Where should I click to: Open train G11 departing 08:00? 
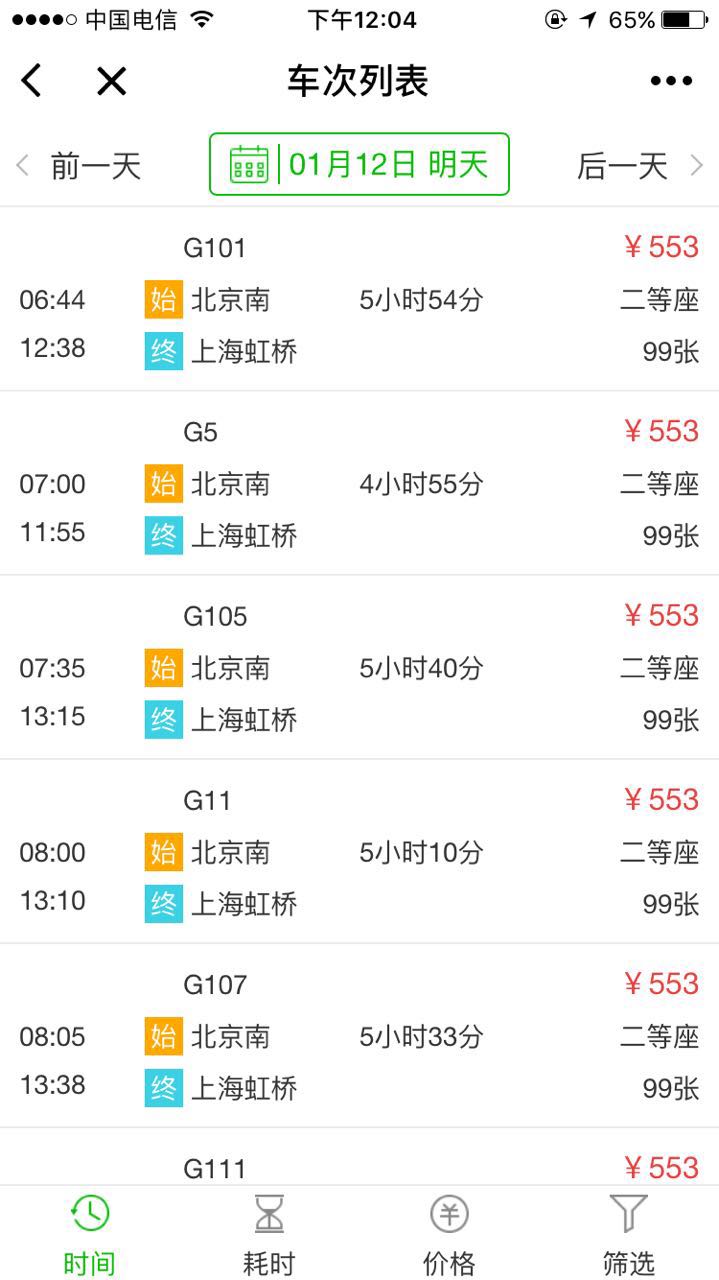(x=359, y=852)
